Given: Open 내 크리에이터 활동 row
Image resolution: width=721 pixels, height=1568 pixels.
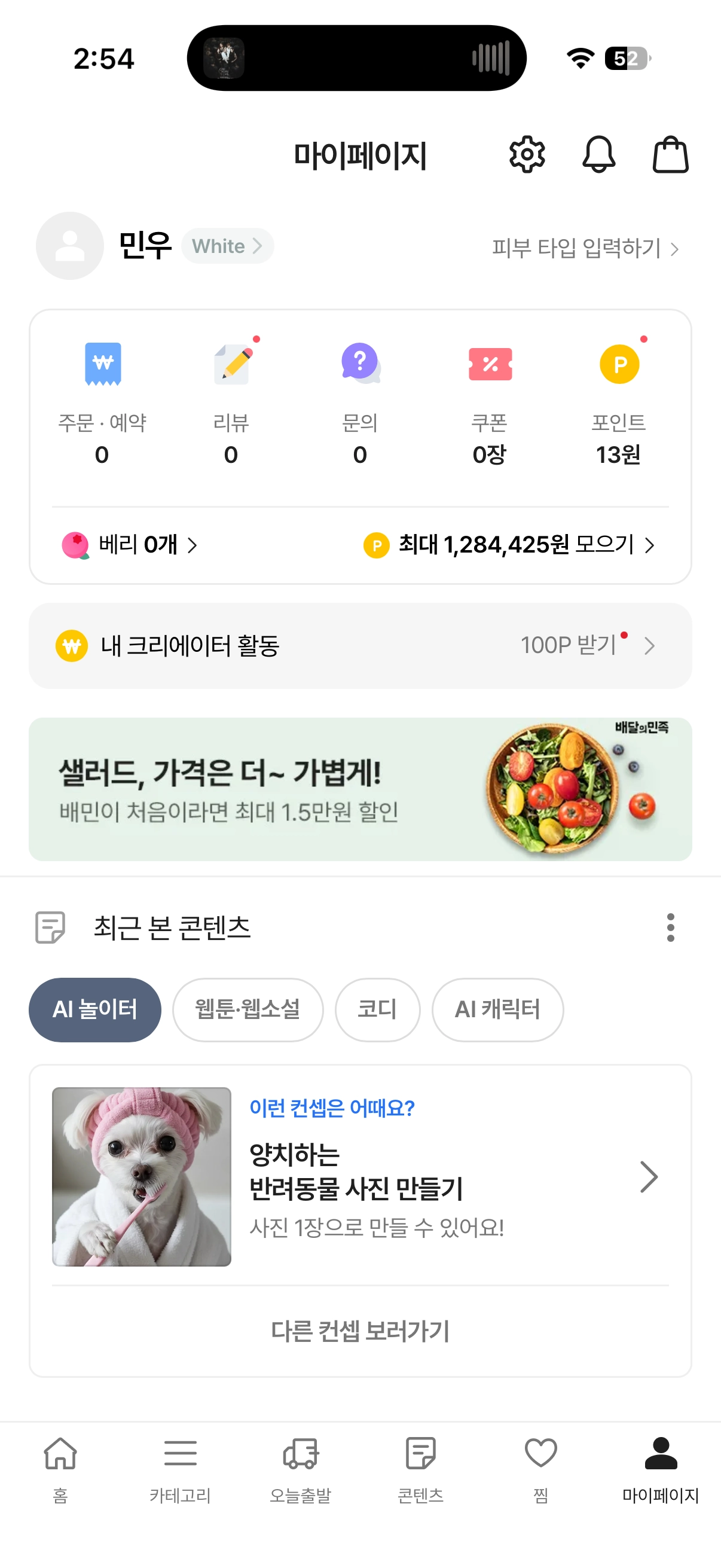Looking at the screenshot, I should click(360, 646).
